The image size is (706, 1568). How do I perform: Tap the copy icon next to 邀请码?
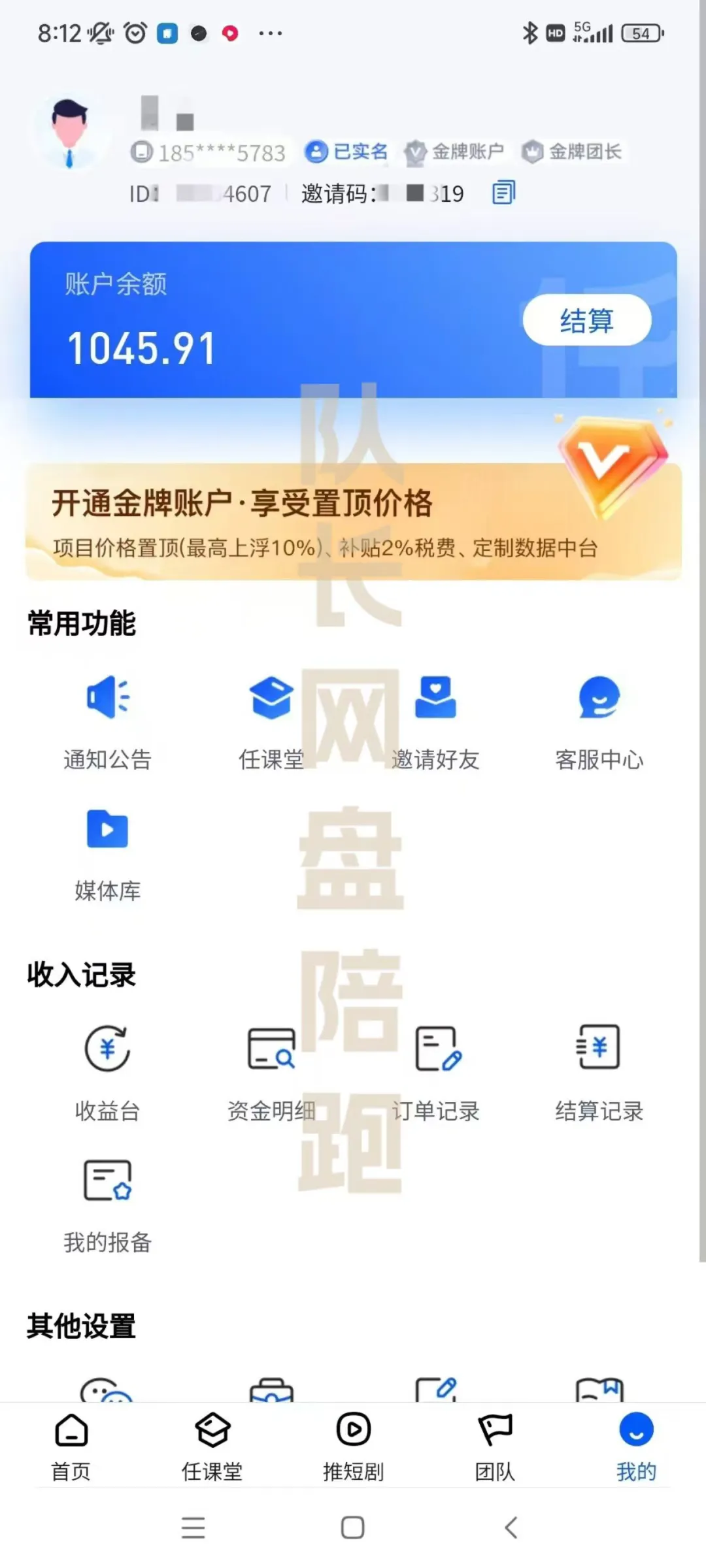click(x=502, y=193)
